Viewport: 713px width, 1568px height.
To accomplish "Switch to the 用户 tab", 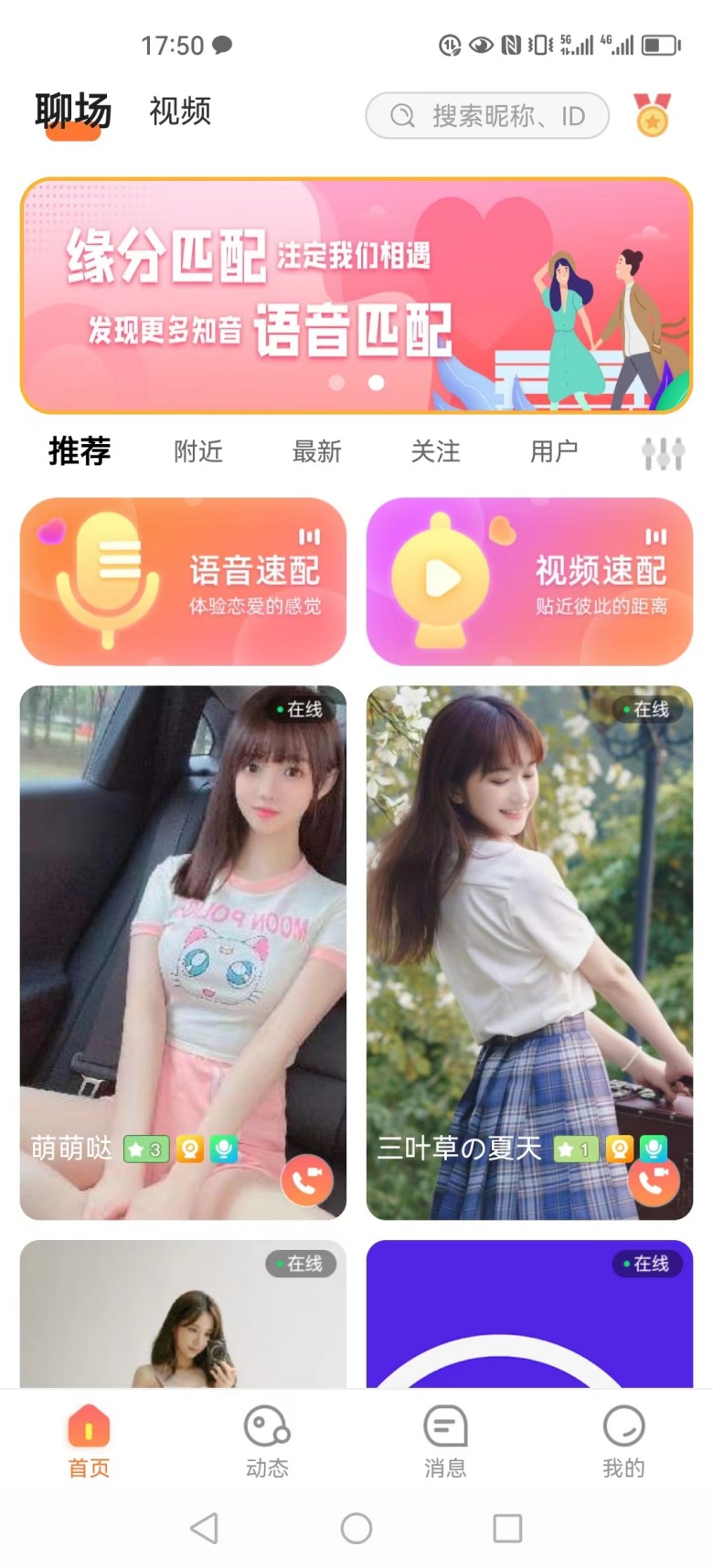I will pyautogui.click(x=554, y=451).
